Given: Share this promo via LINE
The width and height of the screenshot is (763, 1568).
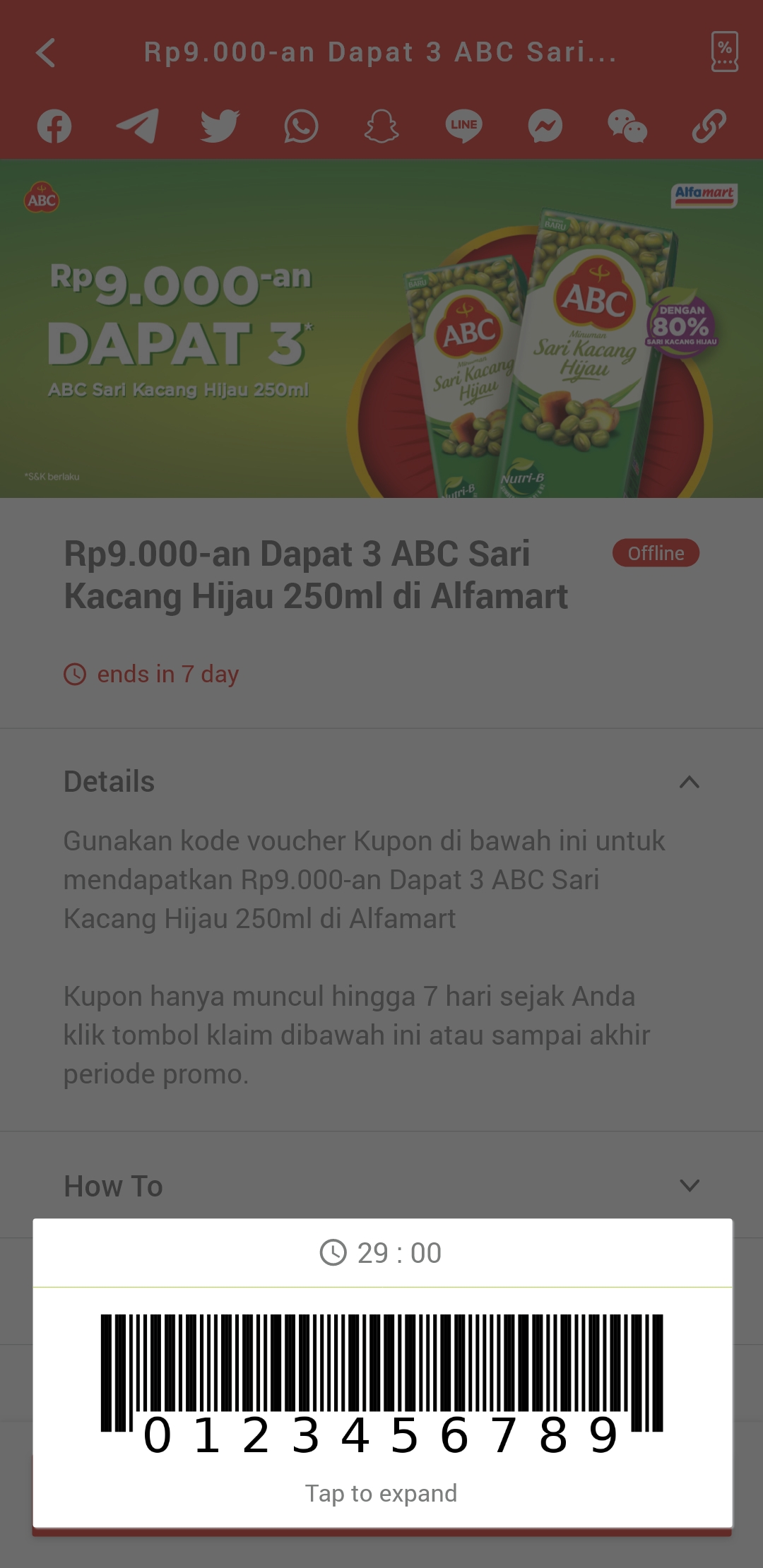Looking at the screenshot, I should pos(463,126).
